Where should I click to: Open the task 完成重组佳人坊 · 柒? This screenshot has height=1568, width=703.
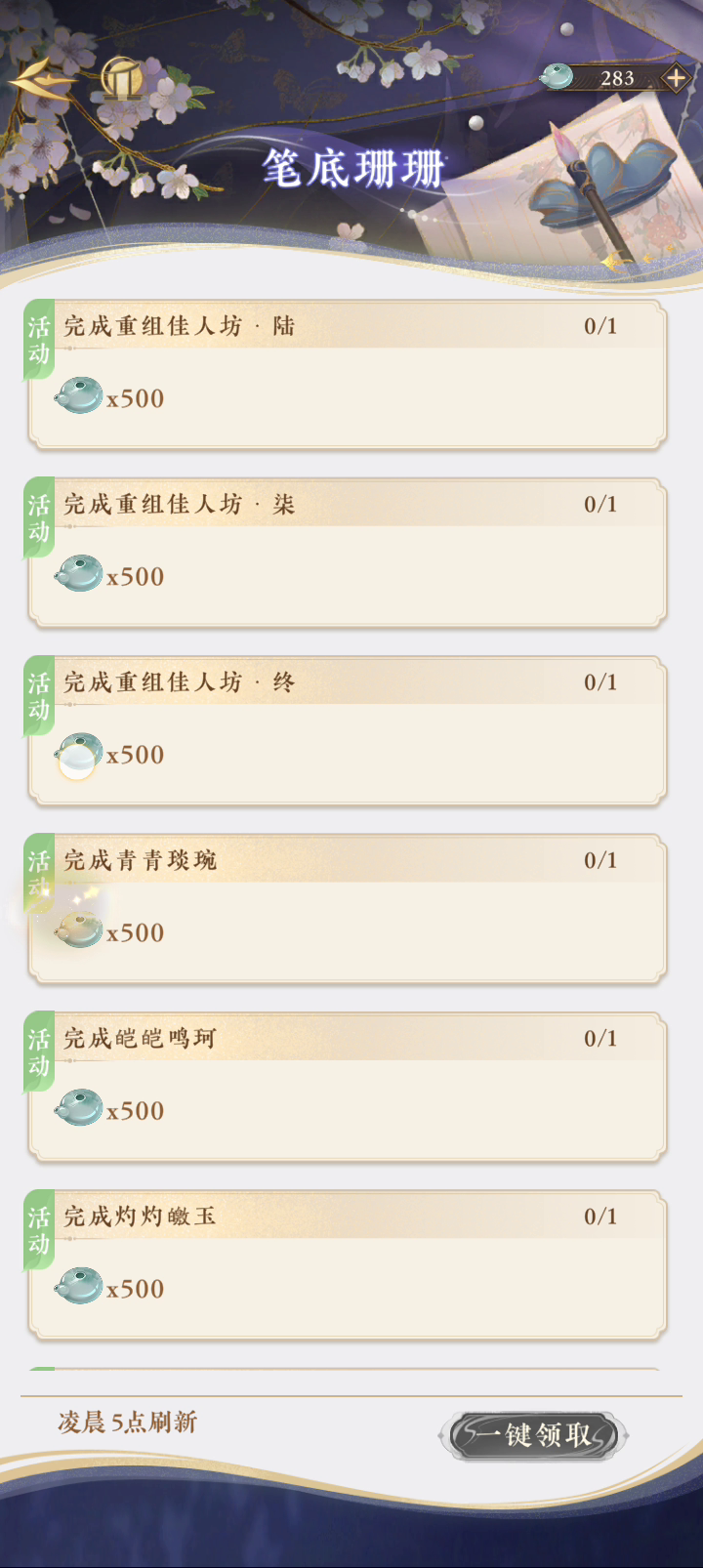tap(346, 554)
